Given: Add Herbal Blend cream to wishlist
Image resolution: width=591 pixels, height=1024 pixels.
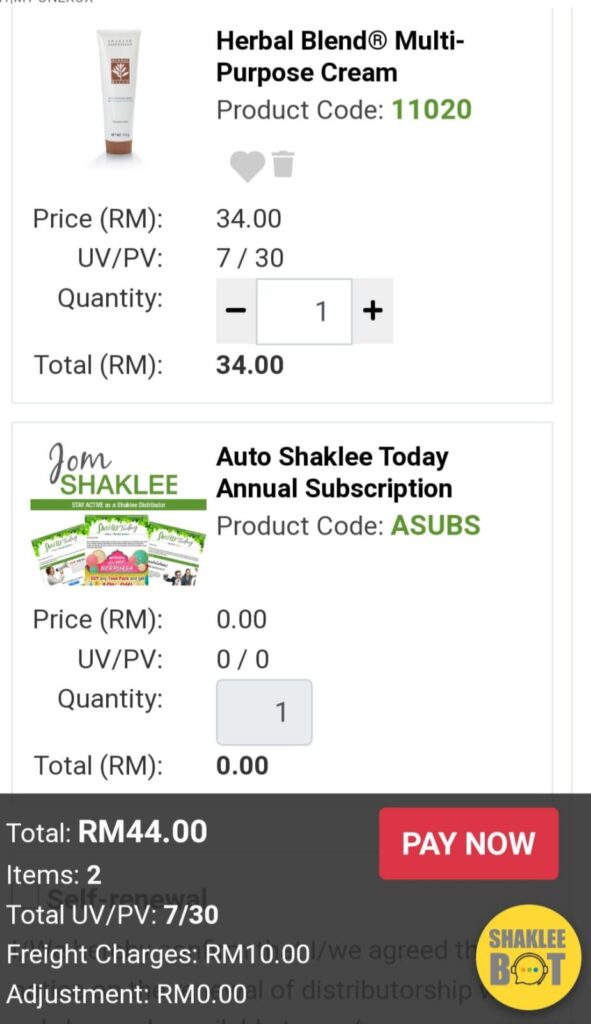Looking at the screenshot, I should [248, 166].
